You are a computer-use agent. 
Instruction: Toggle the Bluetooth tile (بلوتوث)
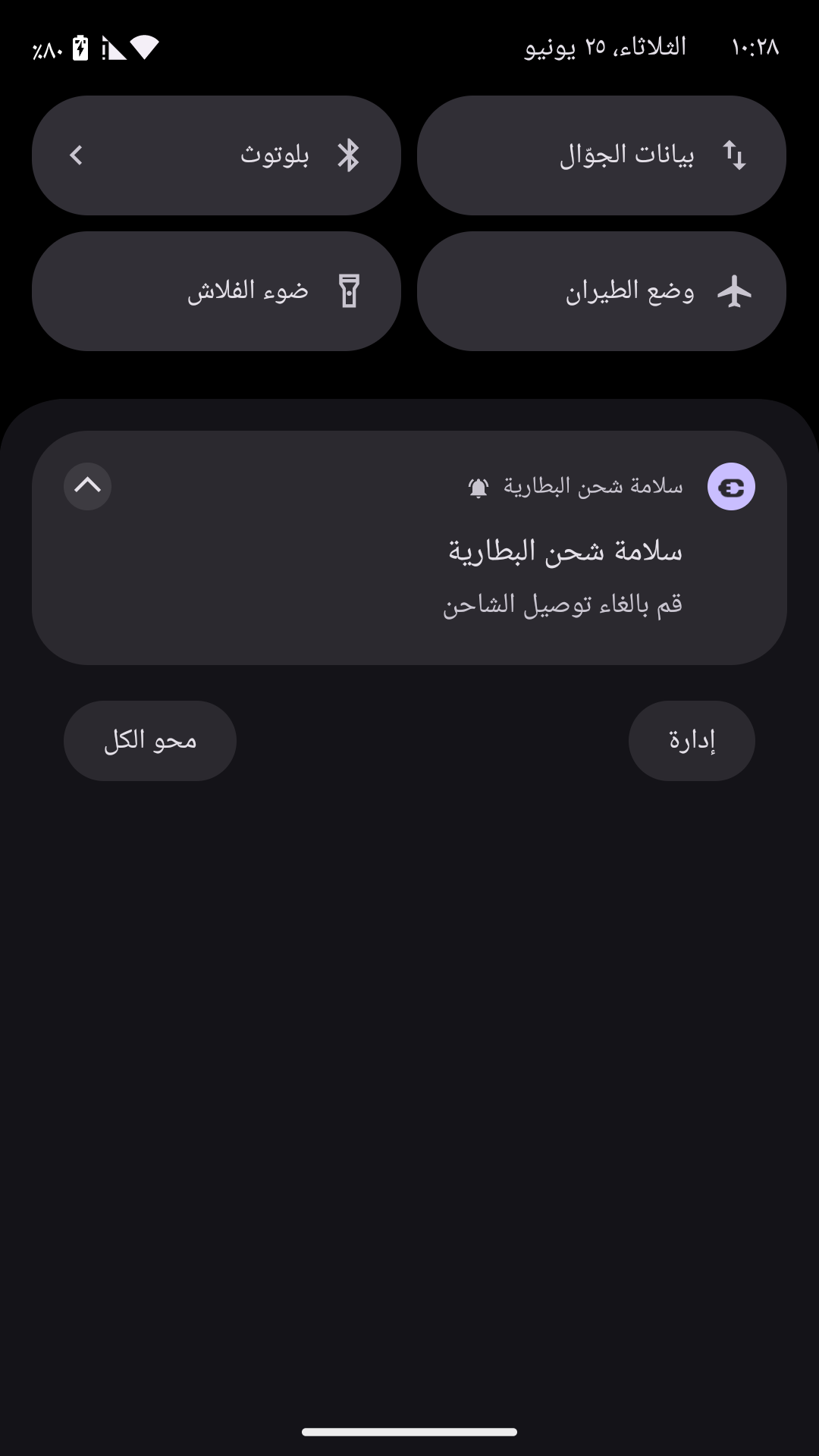coord(250,155)
